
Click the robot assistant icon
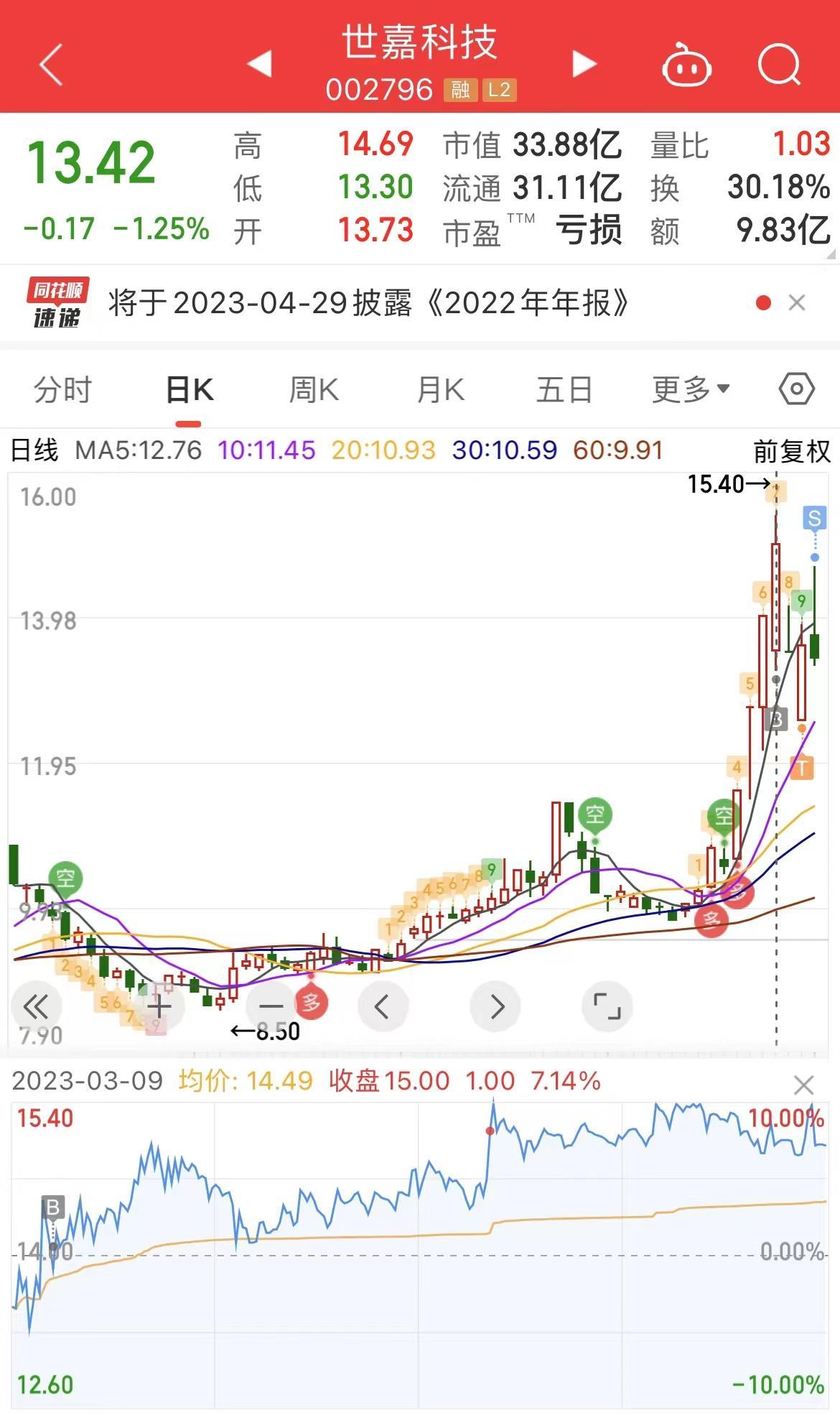687,63
